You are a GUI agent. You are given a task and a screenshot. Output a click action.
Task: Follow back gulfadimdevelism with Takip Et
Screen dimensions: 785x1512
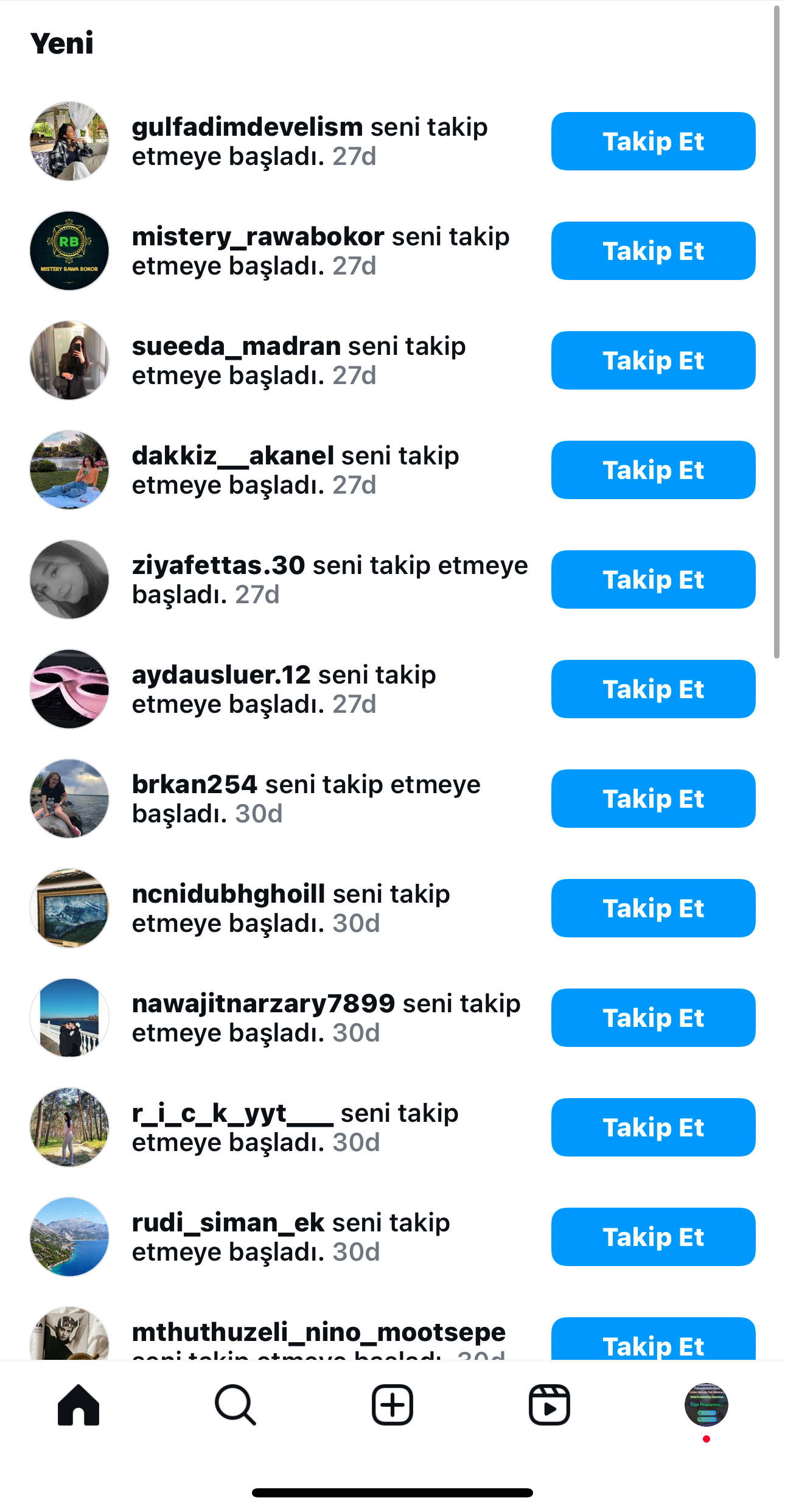click(653, 141)
